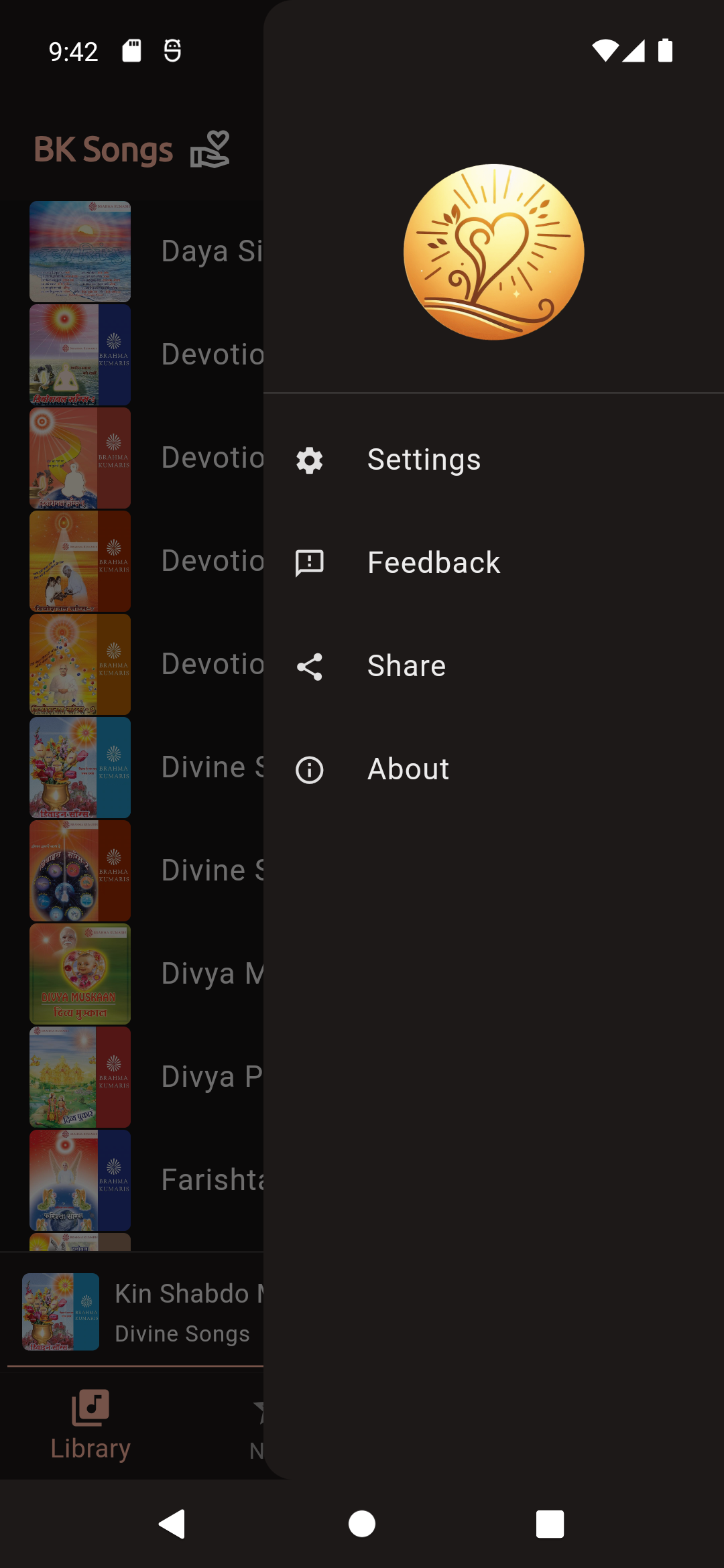Select the Share option
Screen dimensions: 724x1568
tap(406, 666)
